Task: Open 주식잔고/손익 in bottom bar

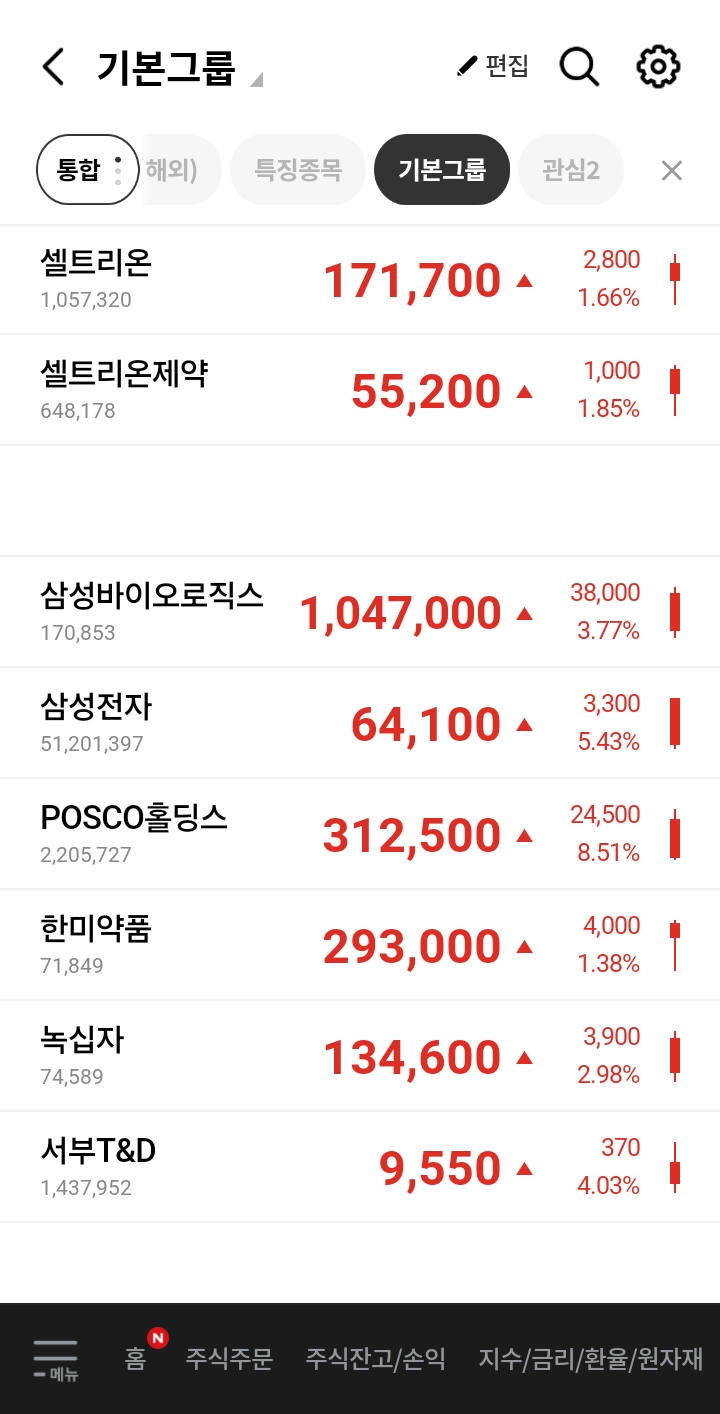Action: [x=376, y=1359]
